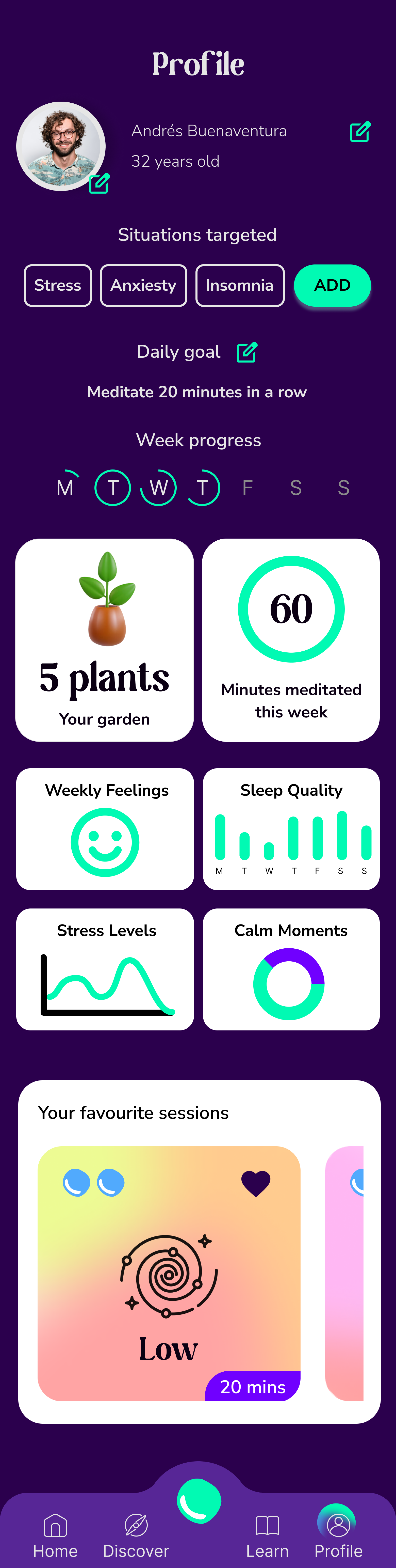396x1568 pixels.
Task: Select the Insomnia chip
Action: coord(240,286)
